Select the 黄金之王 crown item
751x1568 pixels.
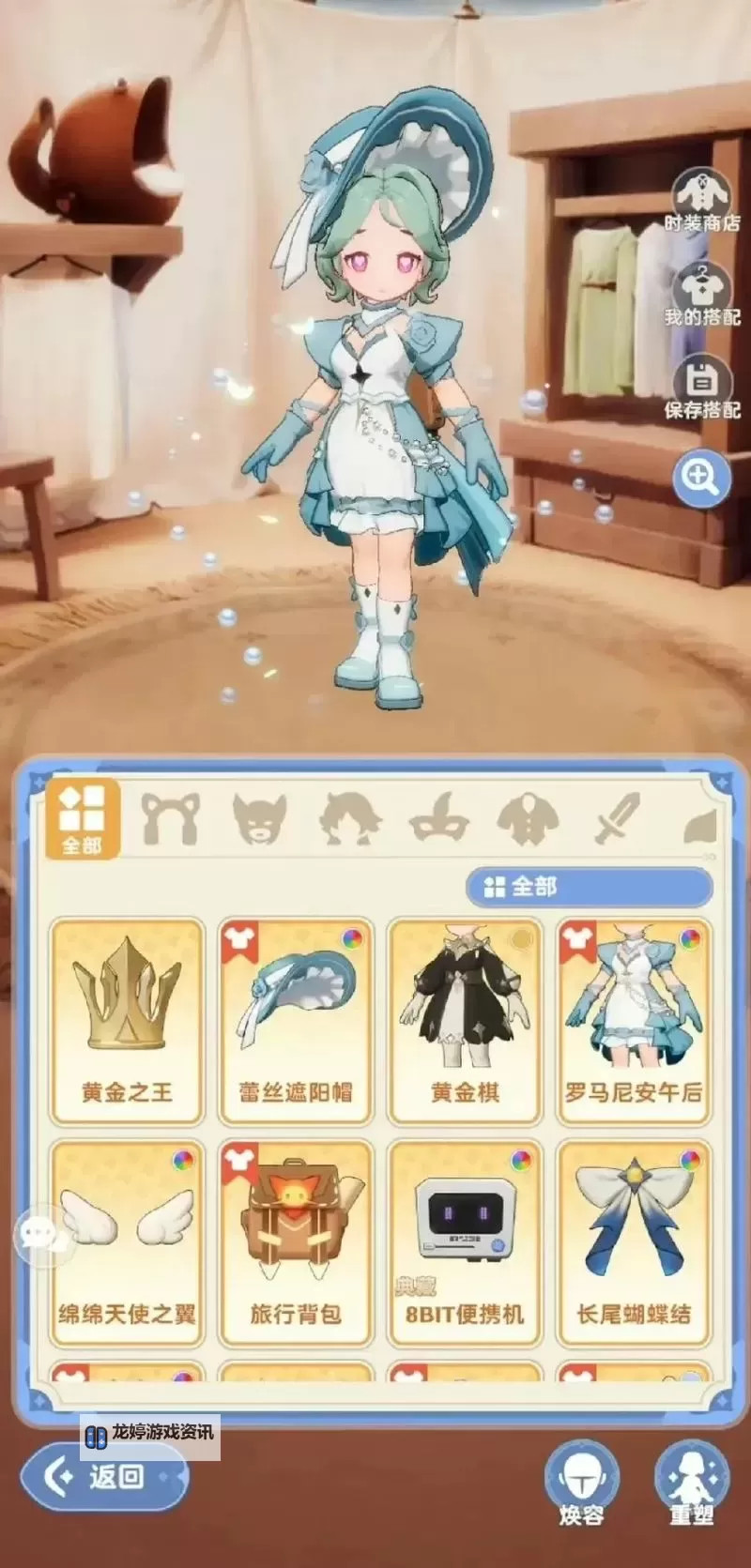coord(127,1021)
